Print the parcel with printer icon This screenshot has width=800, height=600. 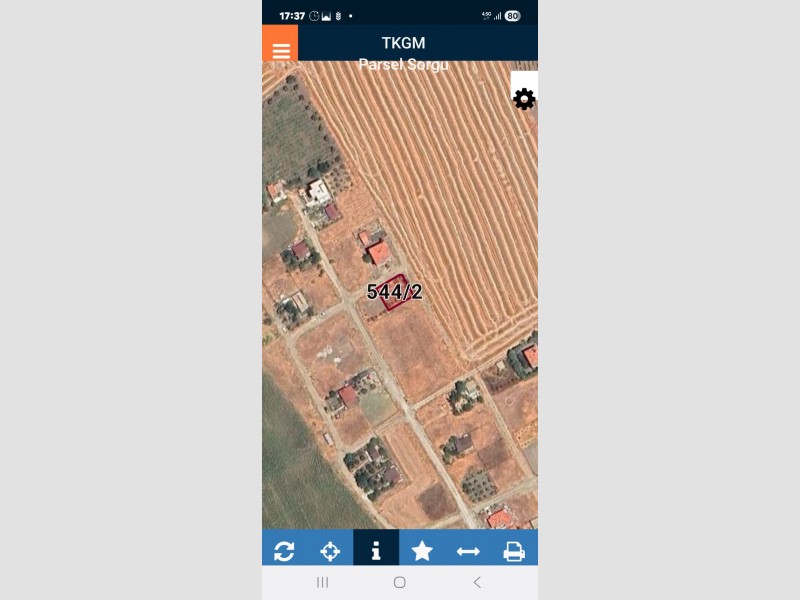[x=514, y=551]
